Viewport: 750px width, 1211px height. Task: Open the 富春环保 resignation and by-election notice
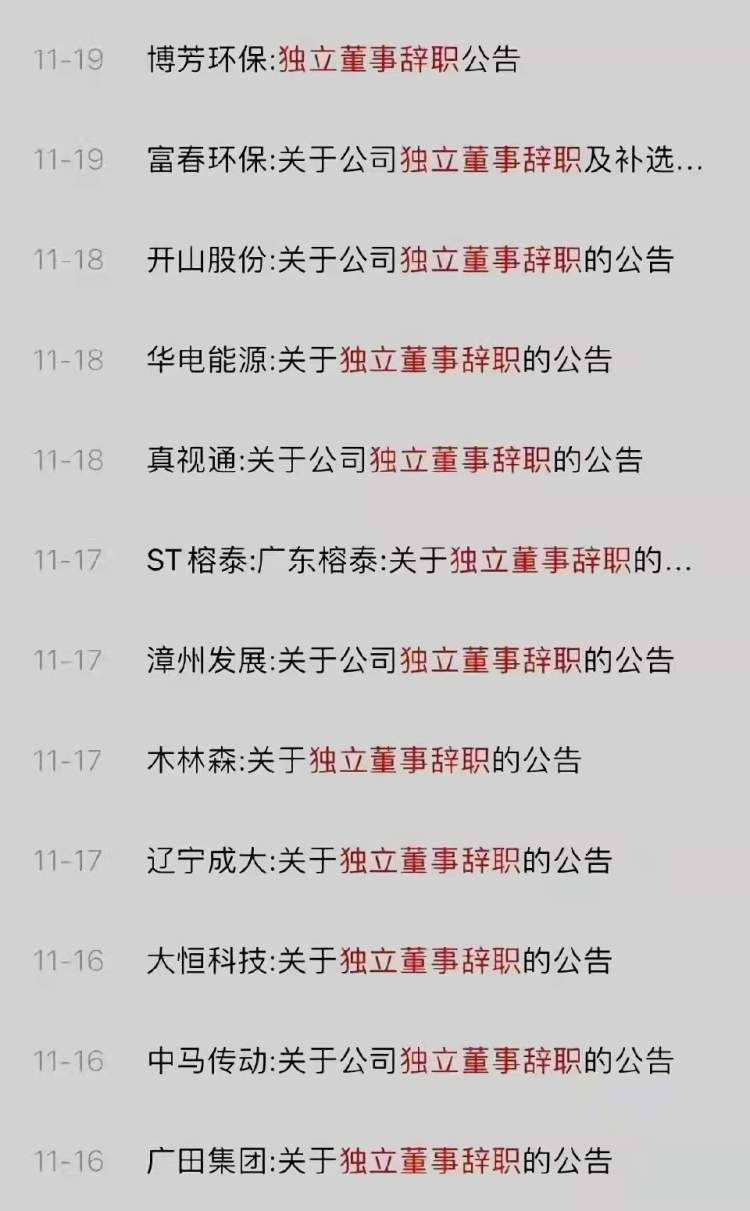pos(424,160)
